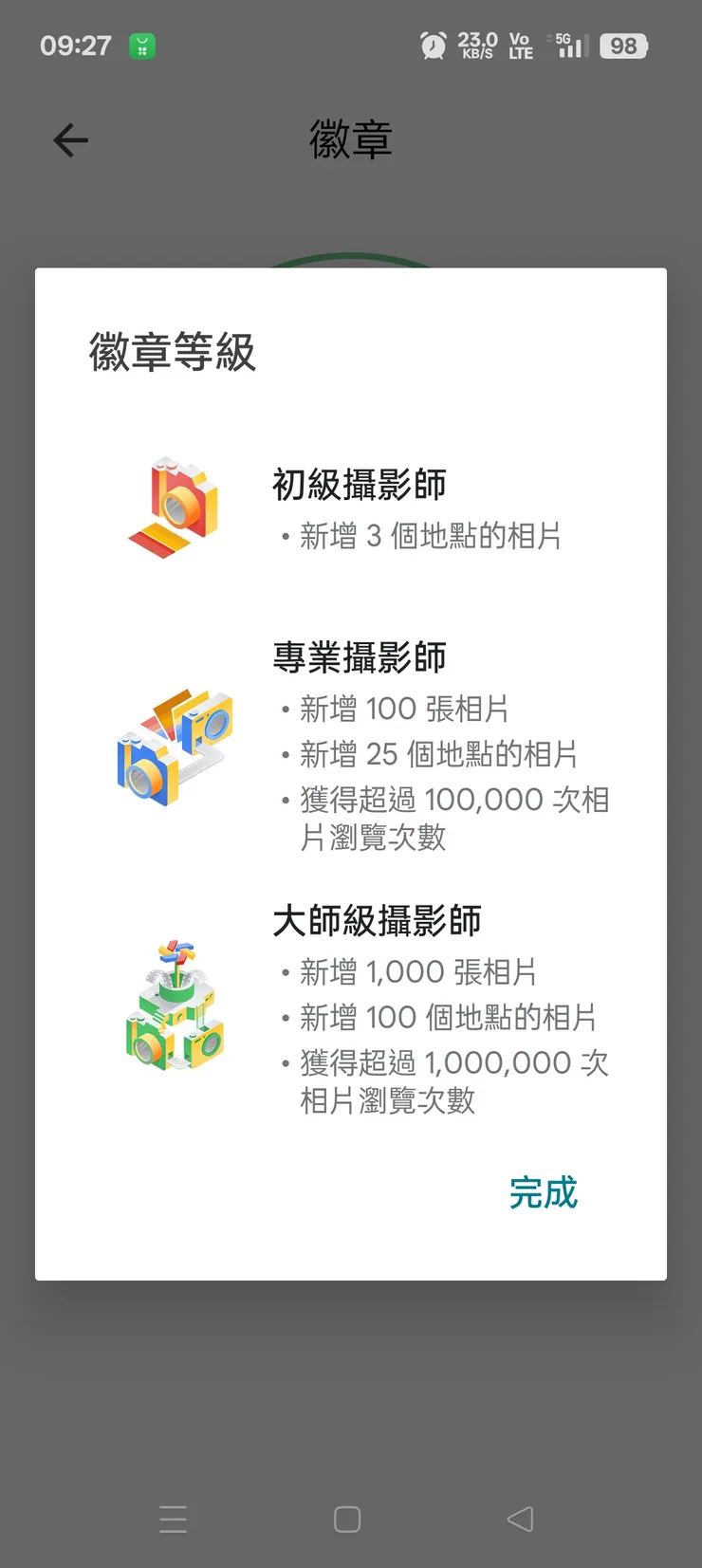702x1568 pixels.
Task: Tap the battery level indicator showing 98
Action: click(624, 45)
